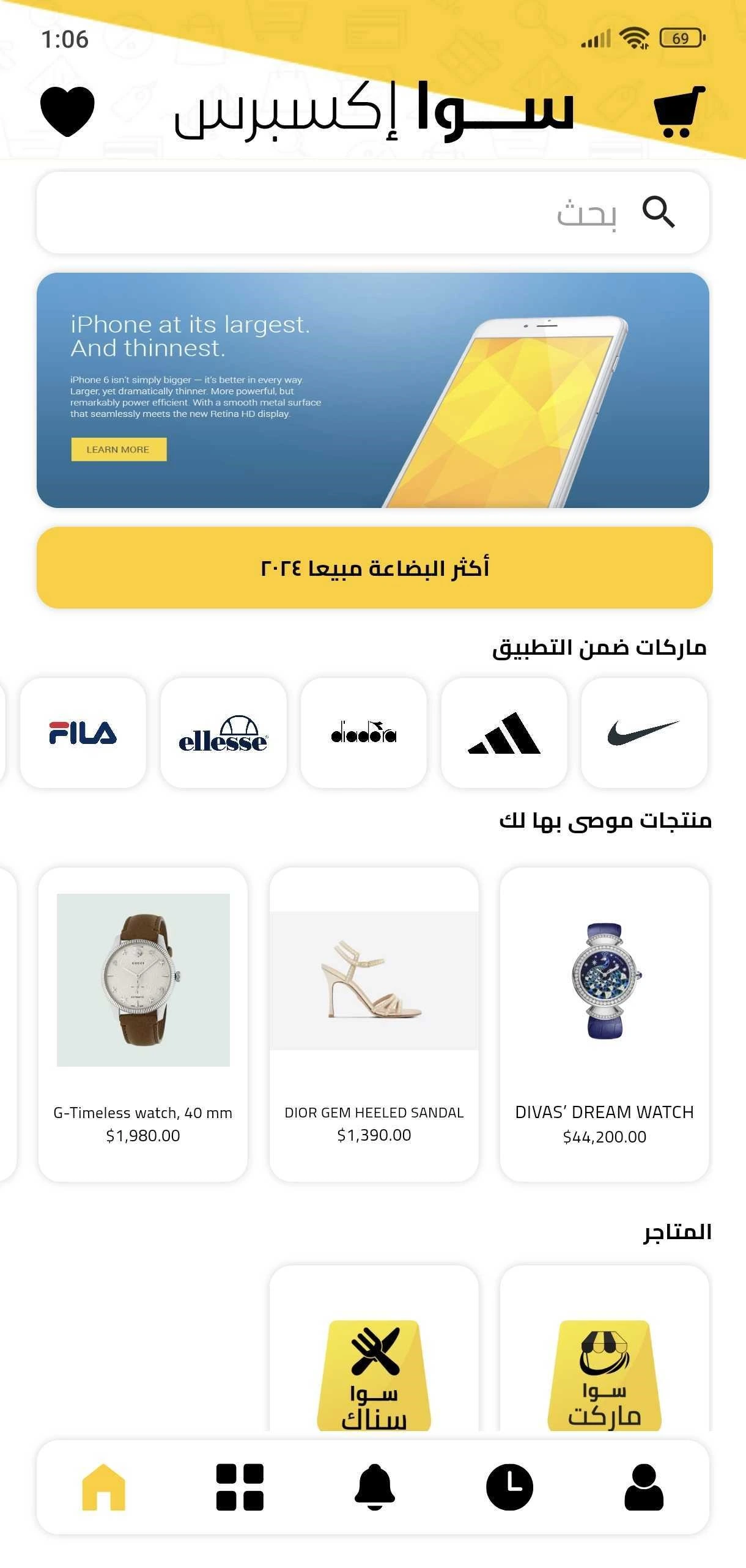Open the أكثر البضاعة مبيعا ٢٠٢٤ button
Image resolution: width=746 pixels, height=1568 pixels.
pyautogui.click(x=374, y=567)
